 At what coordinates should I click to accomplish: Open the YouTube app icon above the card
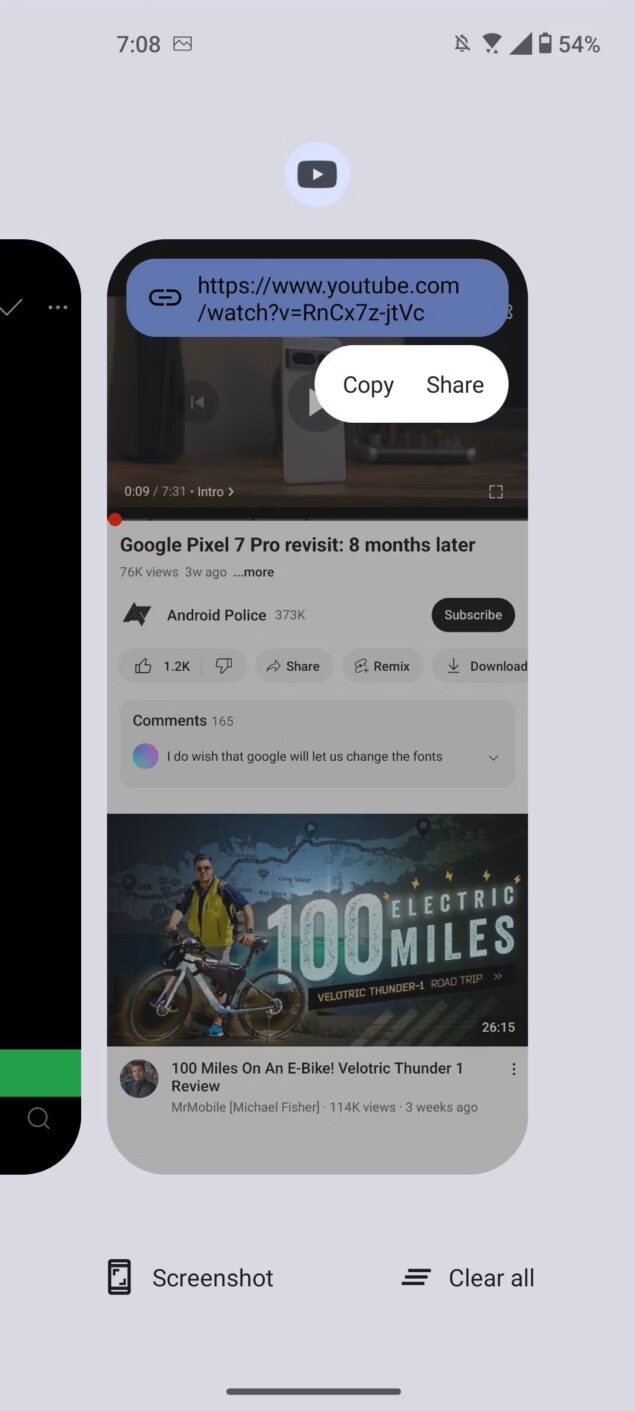tap(317, 175)
